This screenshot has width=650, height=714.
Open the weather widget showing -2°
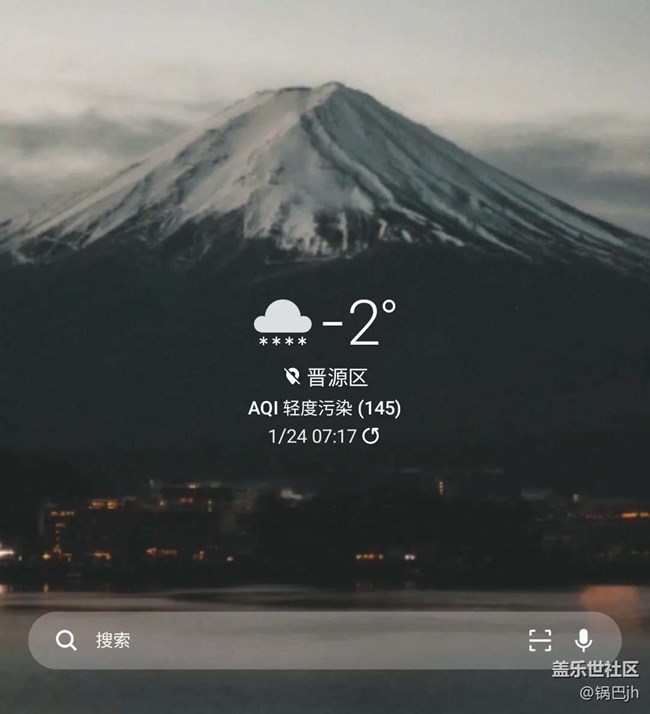[x=326, y=324]
